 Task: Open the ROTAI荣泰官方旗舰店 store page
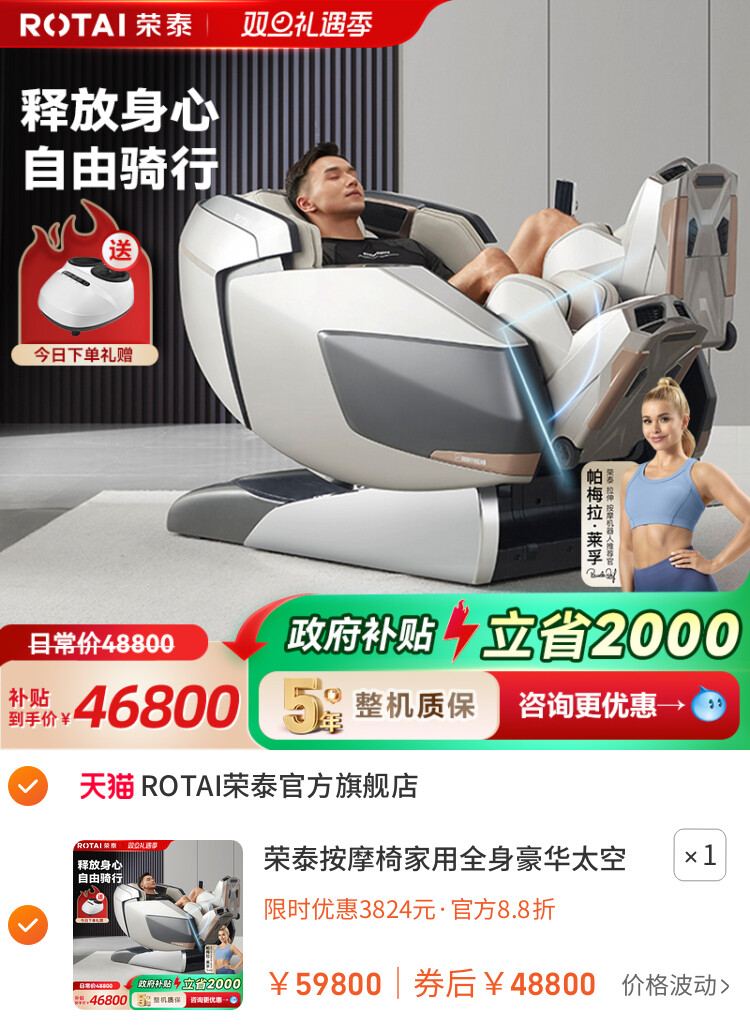coord(248,787)
